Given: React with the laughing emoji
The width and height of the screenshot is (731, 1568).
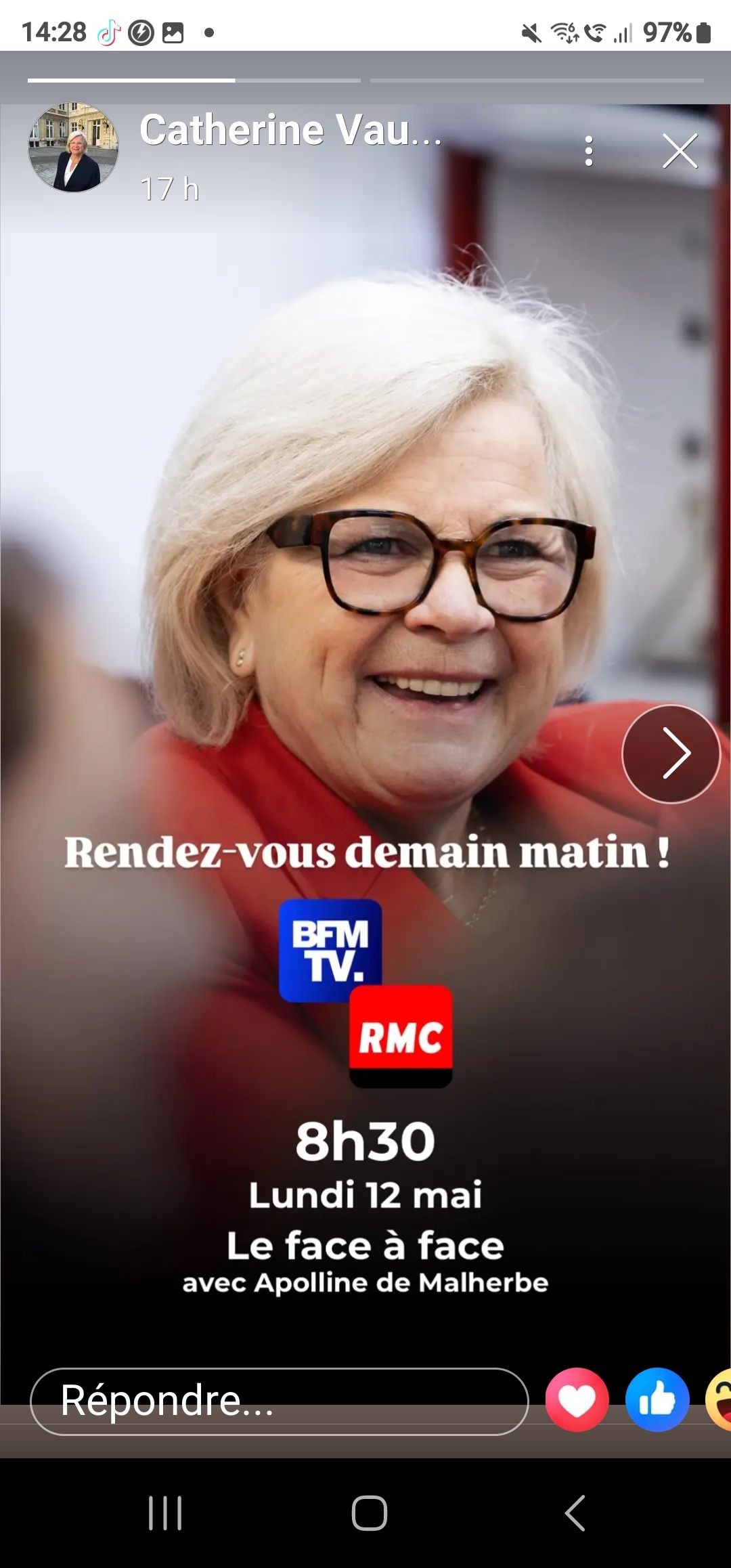Looking at the screenshot, I should click(719, 1399).
